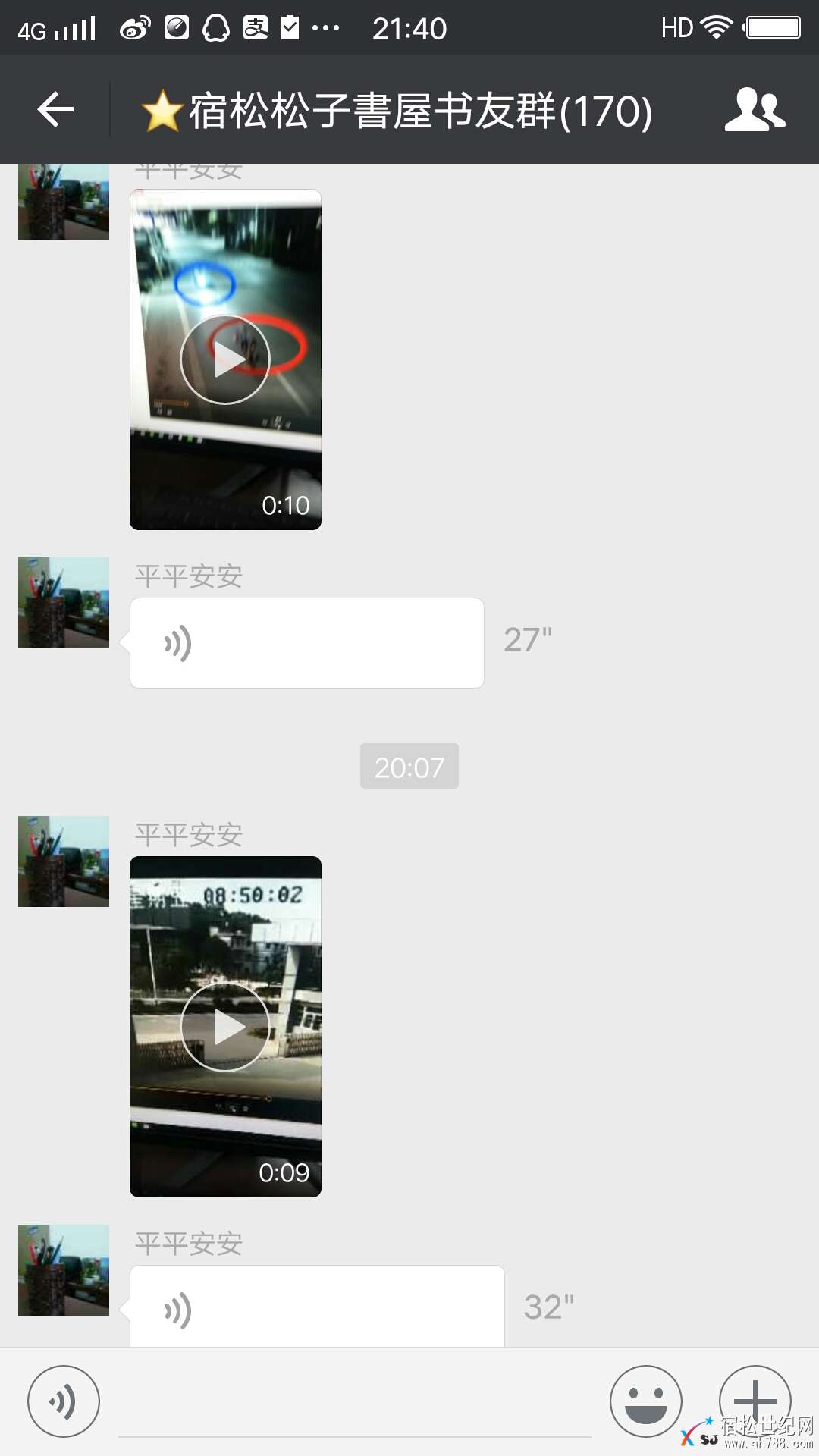The height and width of the screenshot is (1456, 819).
Task: Open group members info
Action: click(755, 110)
